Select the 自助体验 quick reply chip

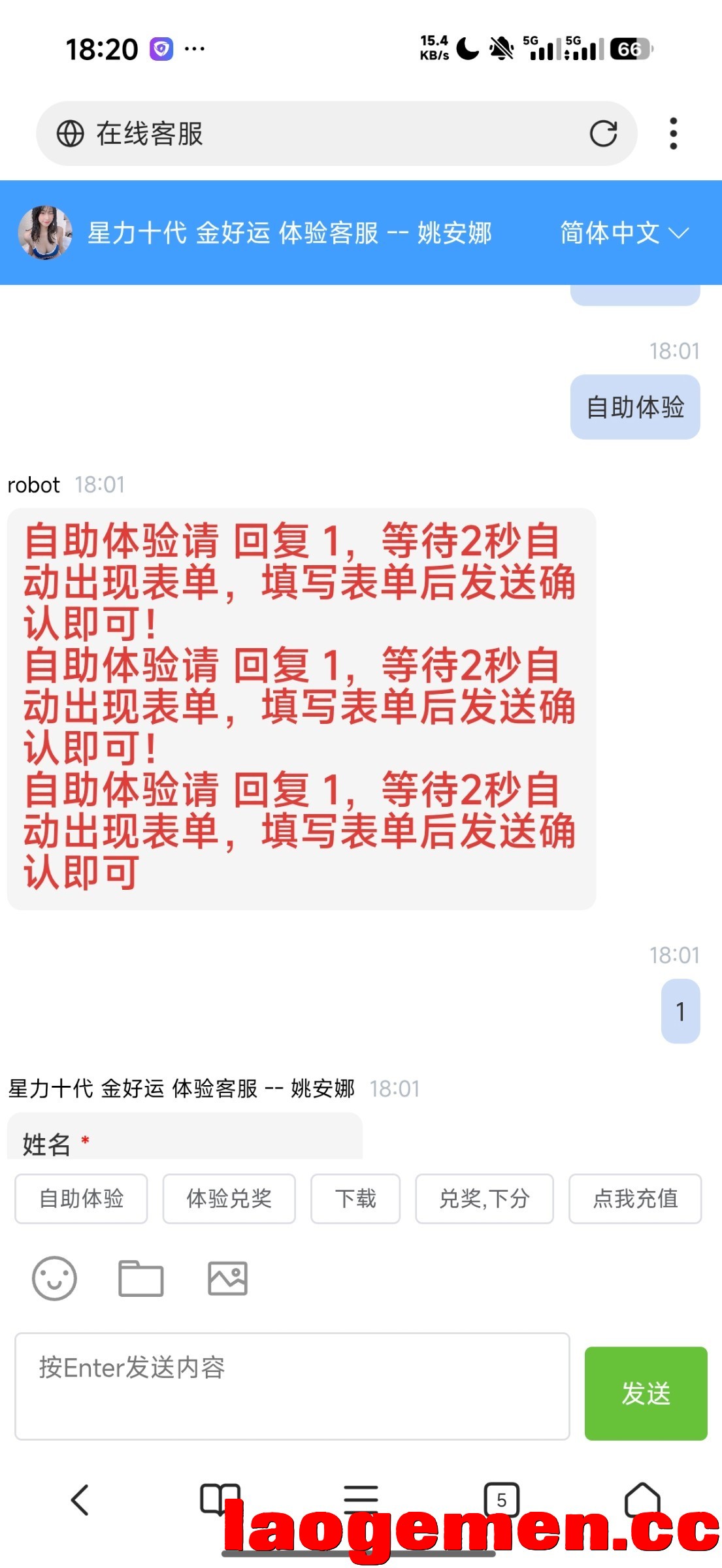coord(81,1198)
